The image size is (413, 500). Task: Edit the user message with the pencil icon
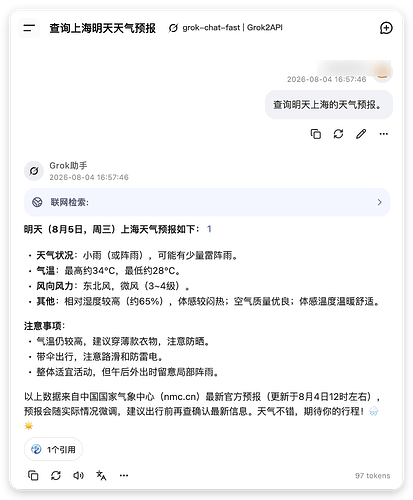pyautogui.click(x=361, y=134)
